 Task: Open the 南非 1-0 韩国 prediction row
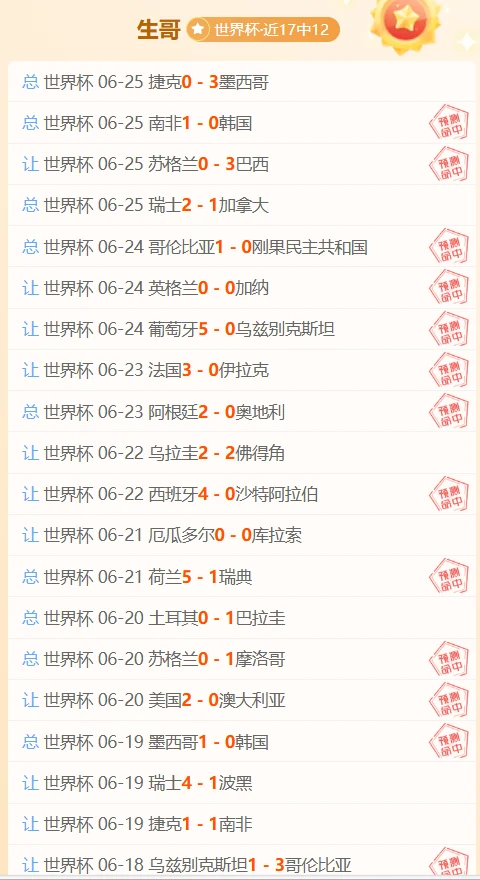click(241, 123)
